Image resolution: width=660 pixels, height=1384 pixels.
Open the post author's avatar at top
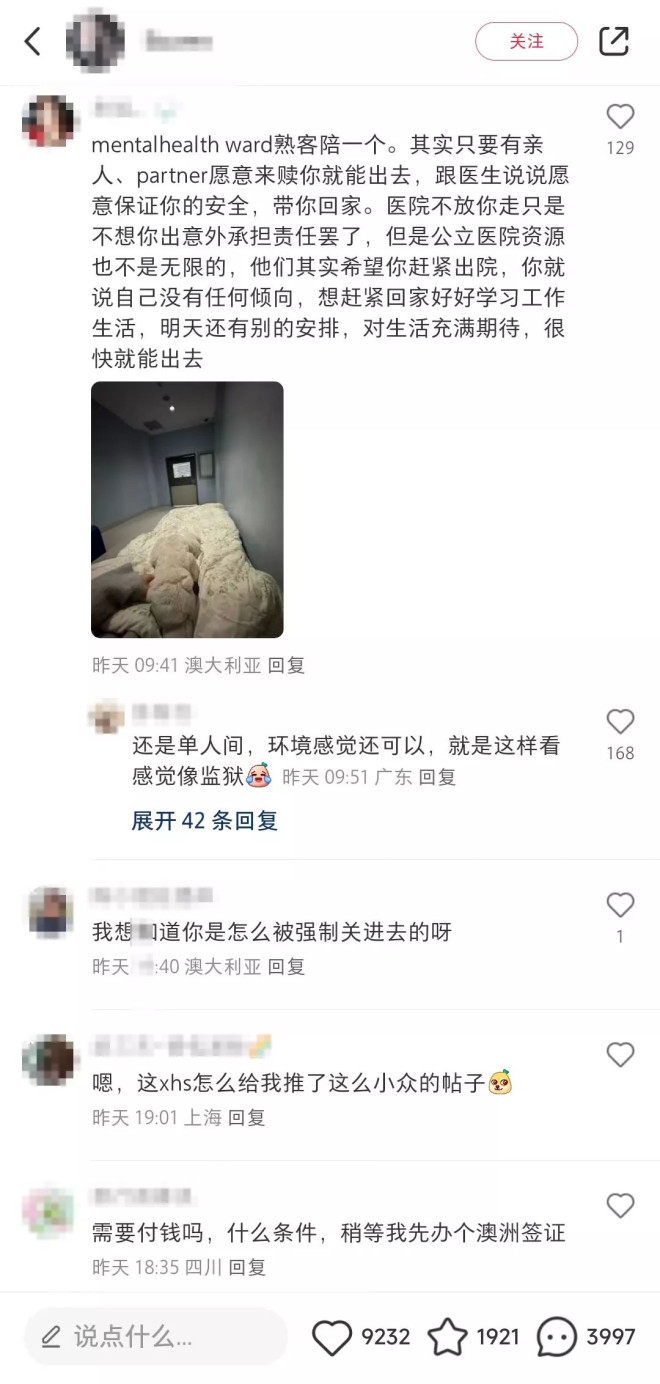[x=95, y=42]
